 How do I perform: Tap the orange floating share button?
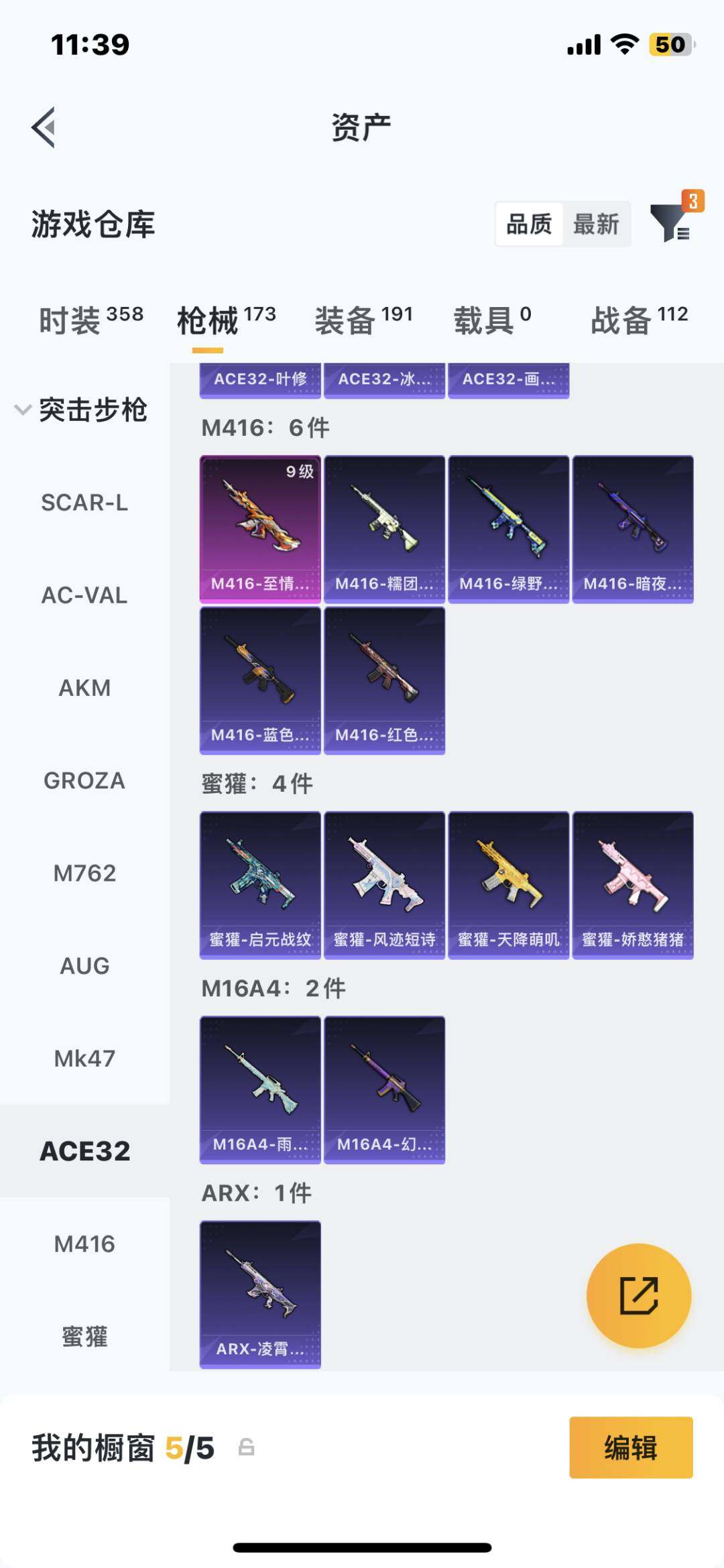(639, 1296)
